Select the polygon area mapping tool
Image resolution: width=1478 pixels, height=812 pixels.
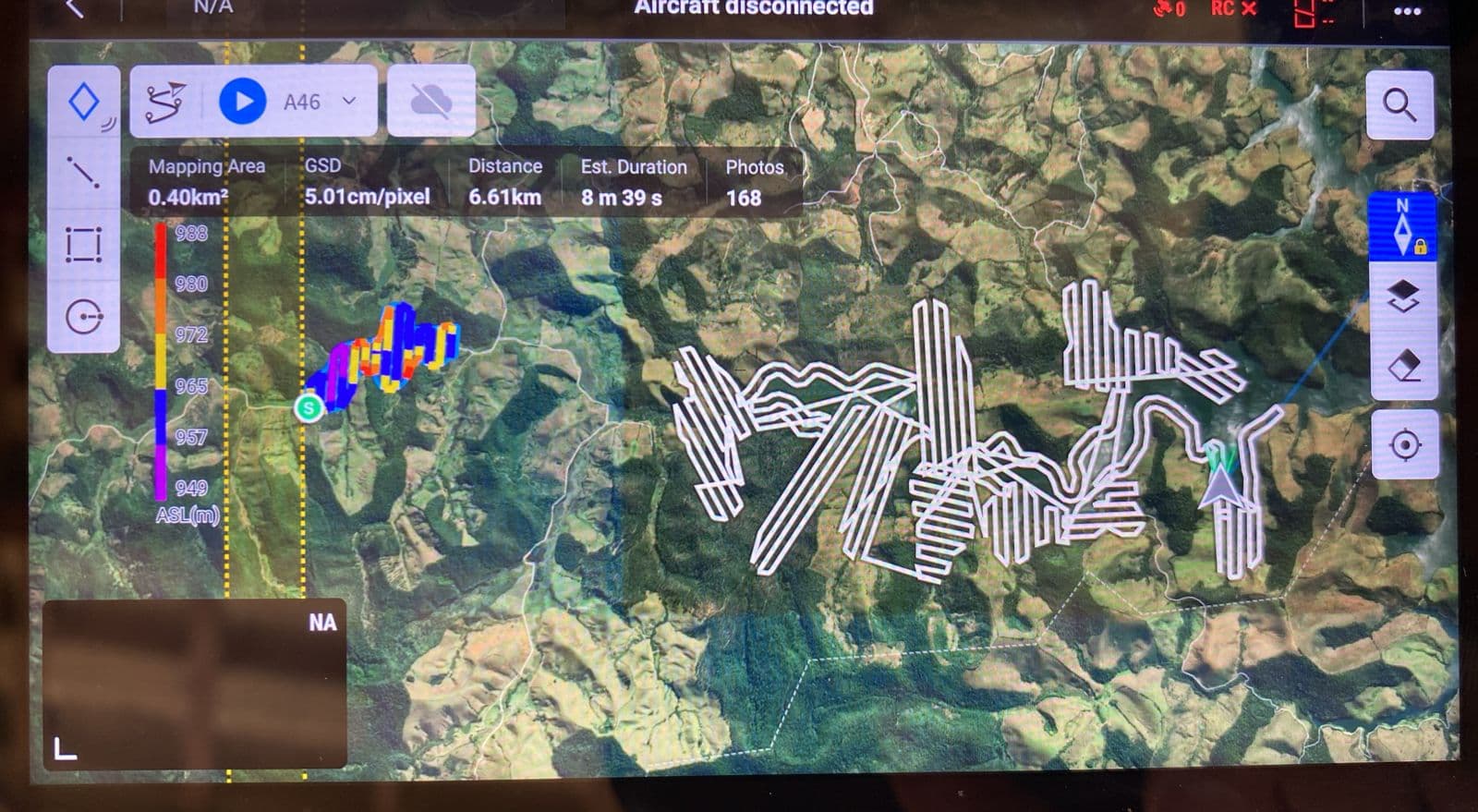[84, 102]
